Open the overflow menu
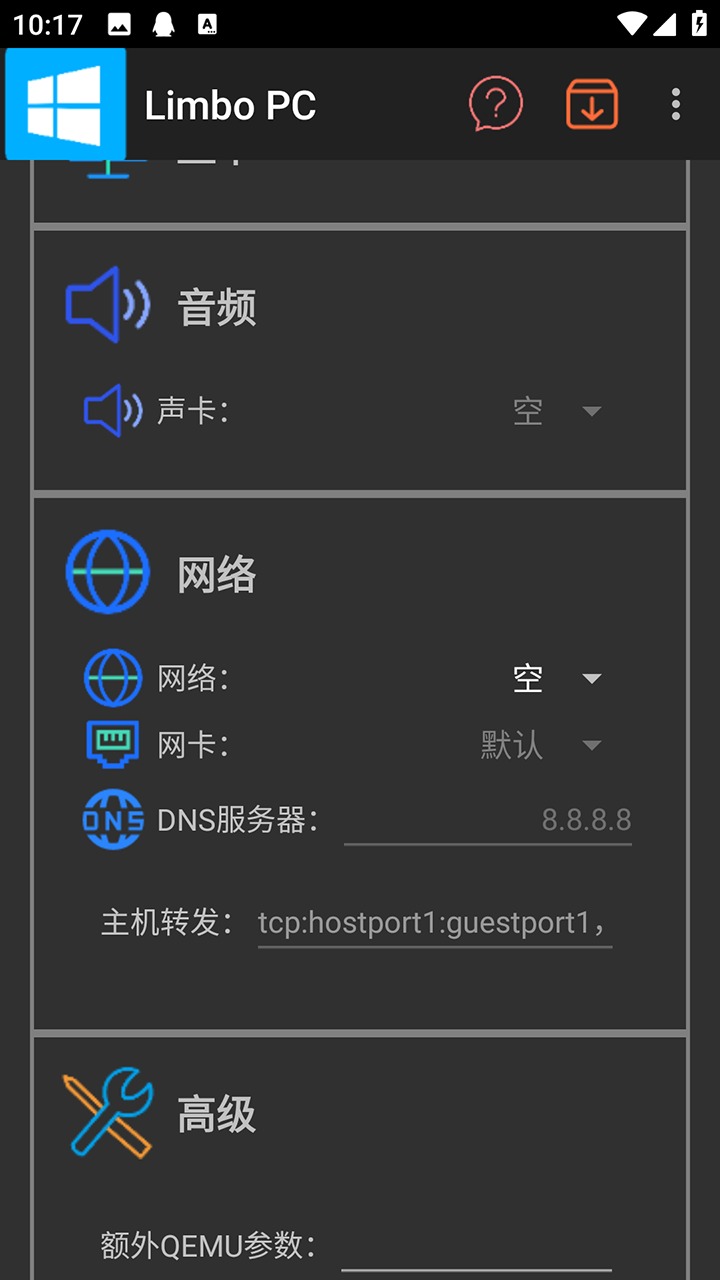 click(x=676, y=104)
